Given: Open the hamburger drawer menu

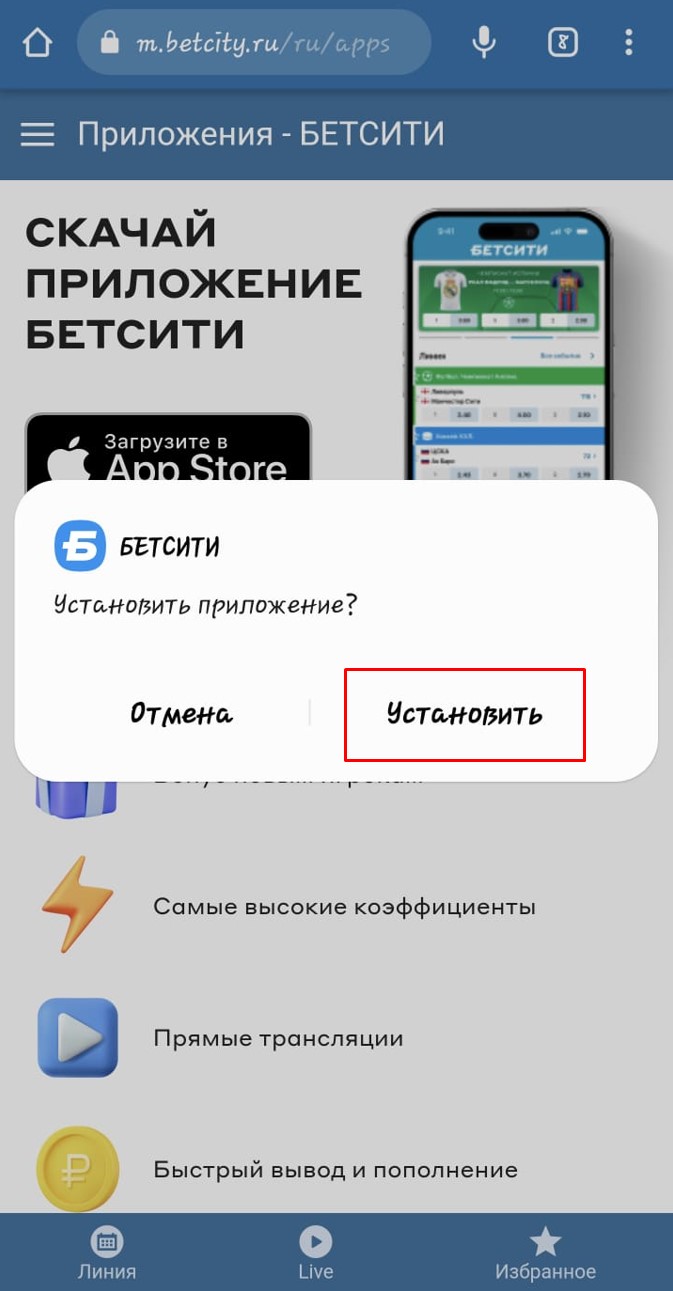Looking at the screenshot, I should tap(38, 134).
